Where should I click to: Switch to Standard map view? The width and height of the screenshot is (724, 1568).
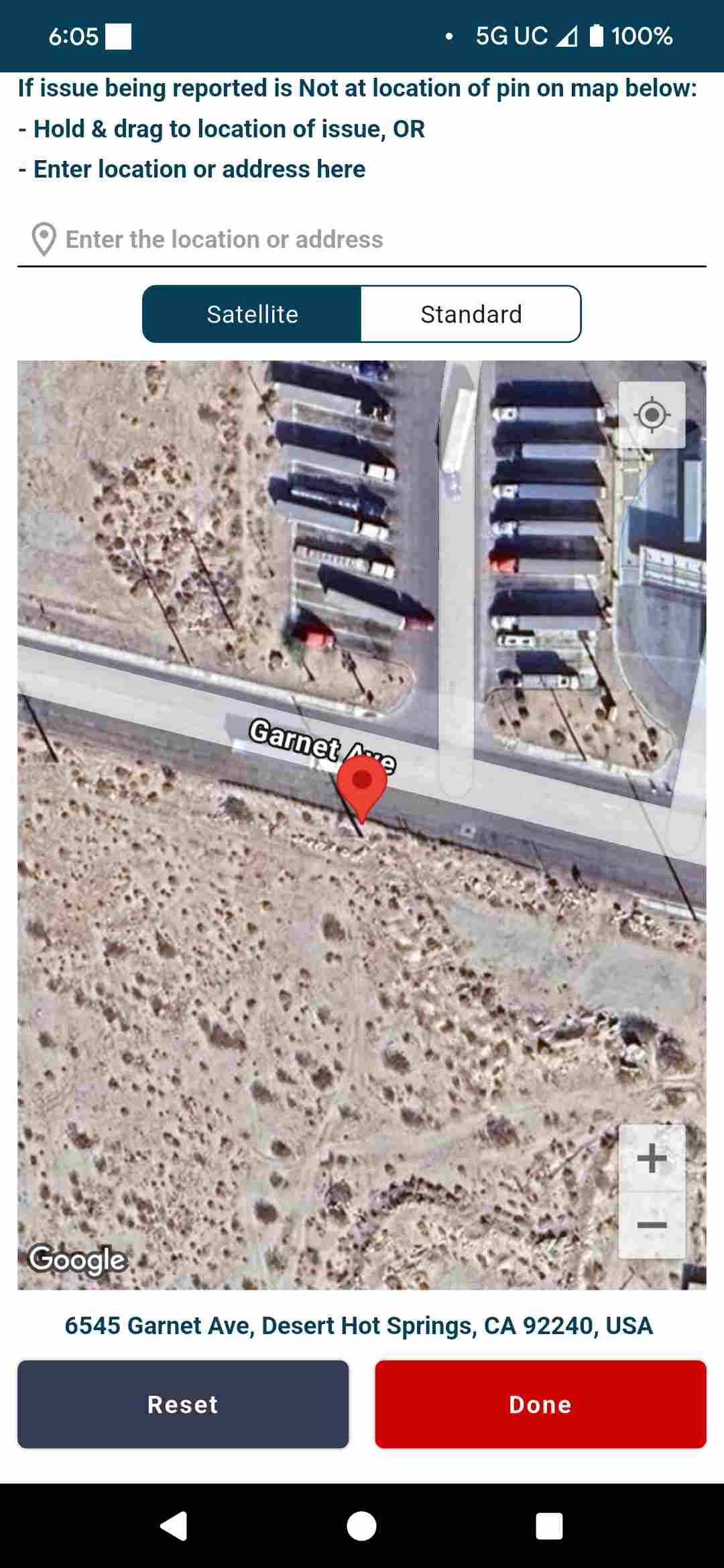471,314
